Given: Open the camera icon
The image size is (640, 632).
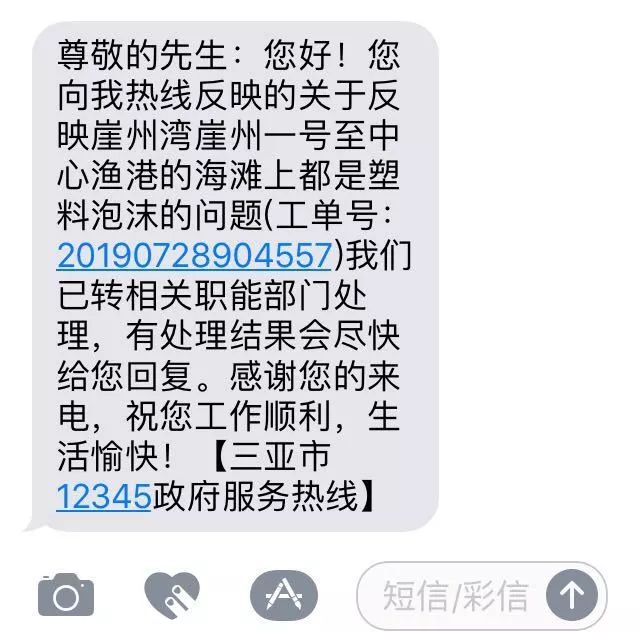Looking at the screenshot, I should point(66,596).
